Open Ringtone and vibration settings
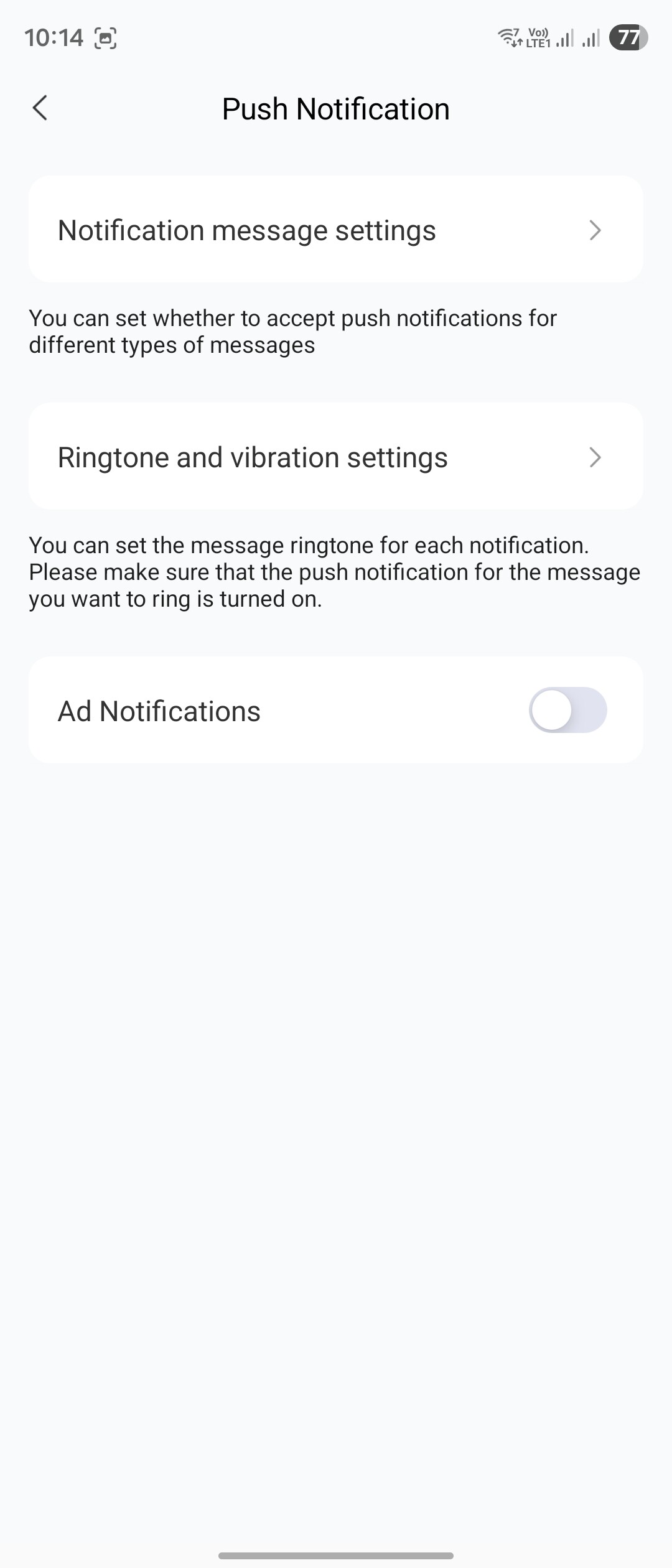672x1568 pixels. [335, 457]
